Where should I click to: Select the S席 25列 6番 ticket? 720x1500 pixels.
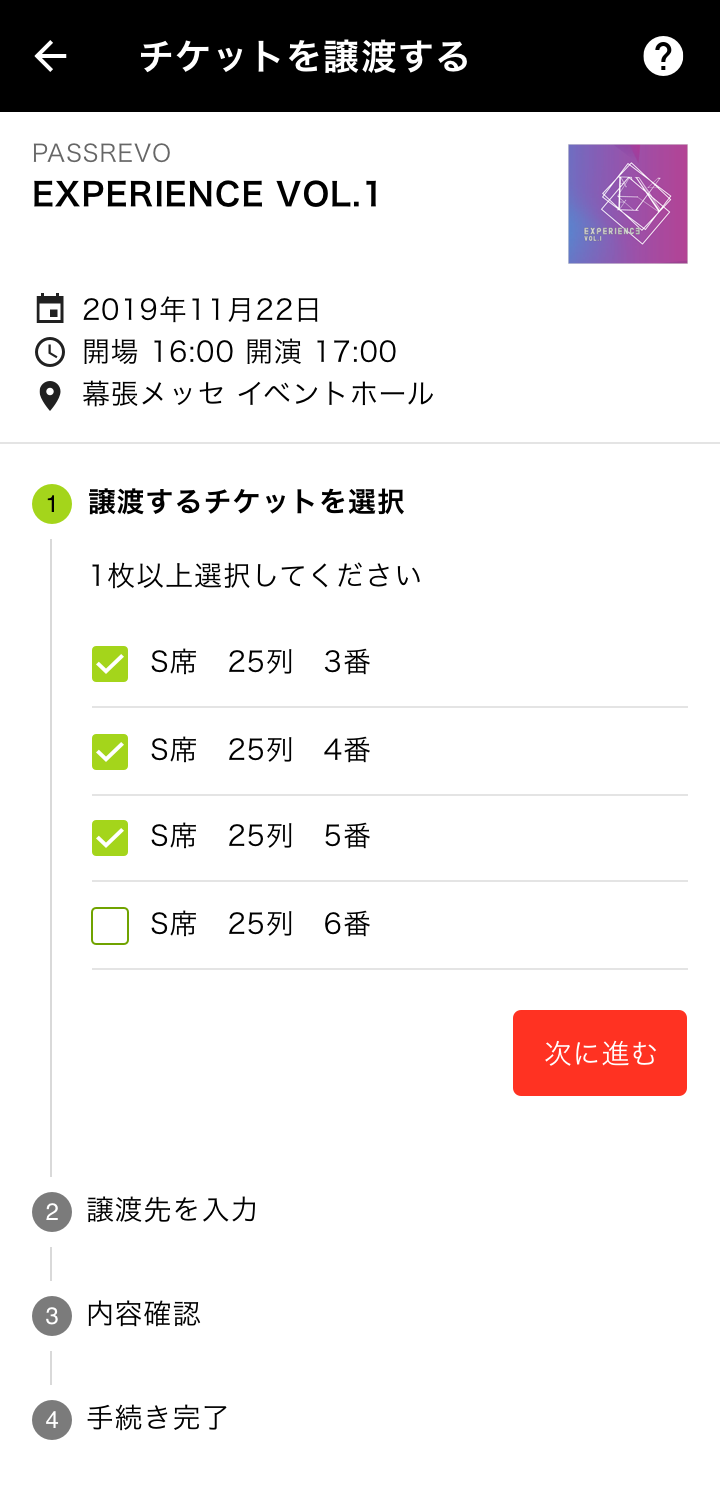coord(110,925)
